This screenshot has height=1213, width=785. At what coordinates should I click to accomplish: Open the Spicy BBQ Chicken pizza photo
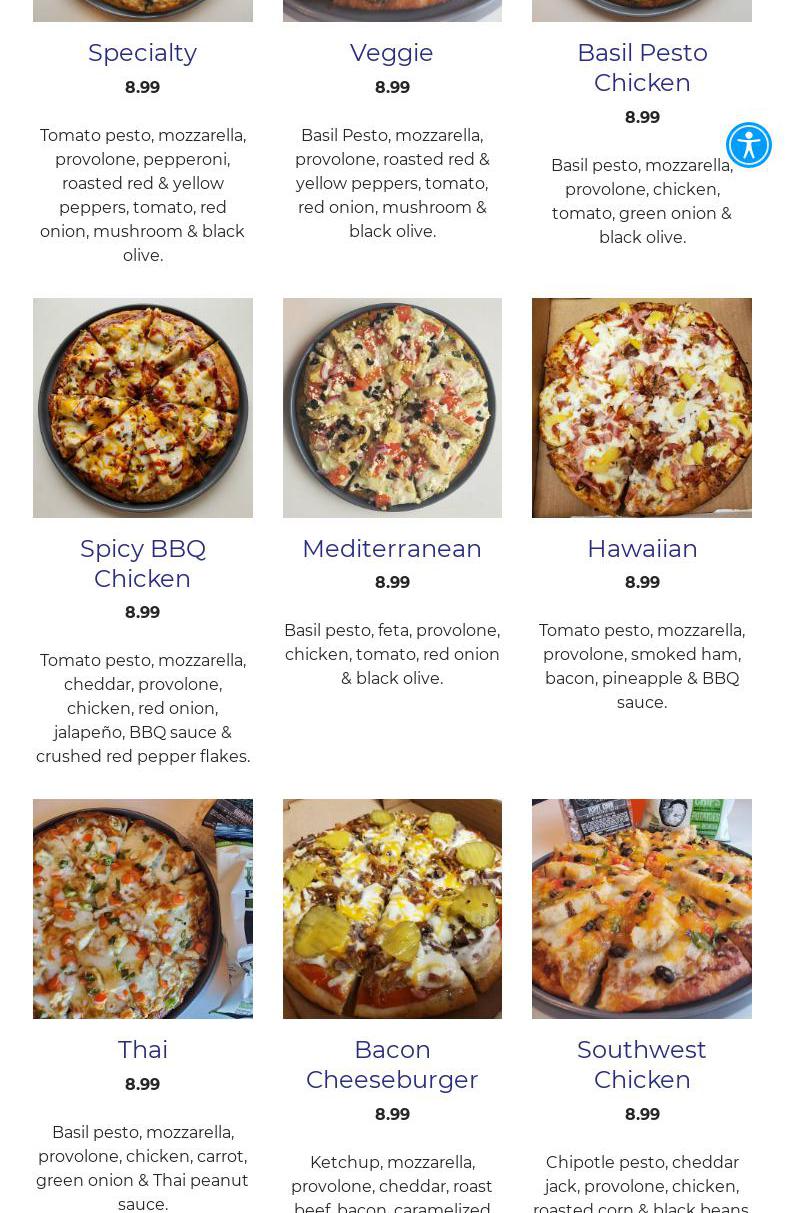point(143,408)
